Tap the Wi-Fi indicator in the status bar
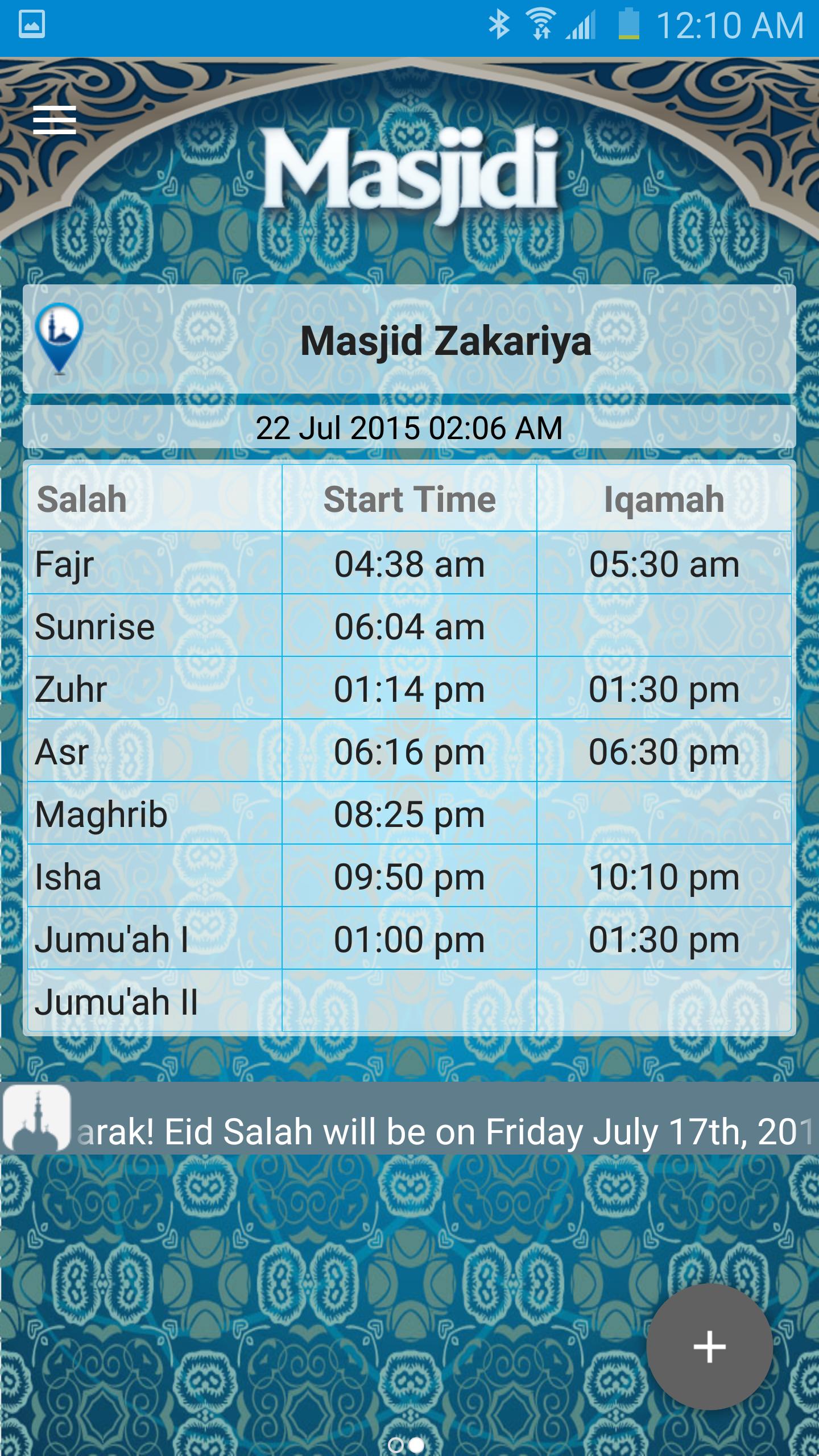This screenshot has width=819, height=1456. pyautogui.click(x=541, y=23)
